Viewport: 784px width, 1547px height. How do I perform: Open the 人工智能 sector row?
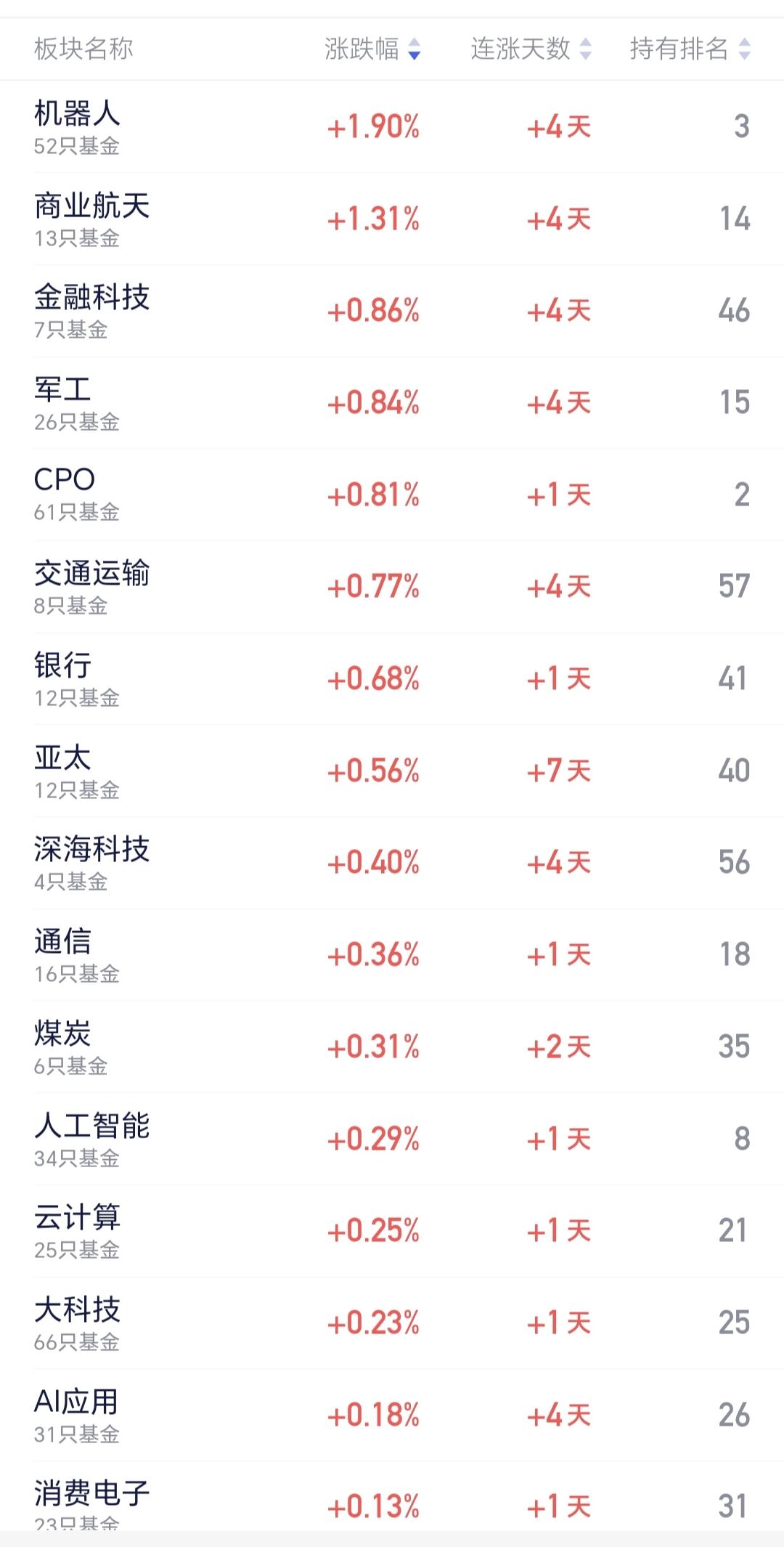tap(392, 1139)
